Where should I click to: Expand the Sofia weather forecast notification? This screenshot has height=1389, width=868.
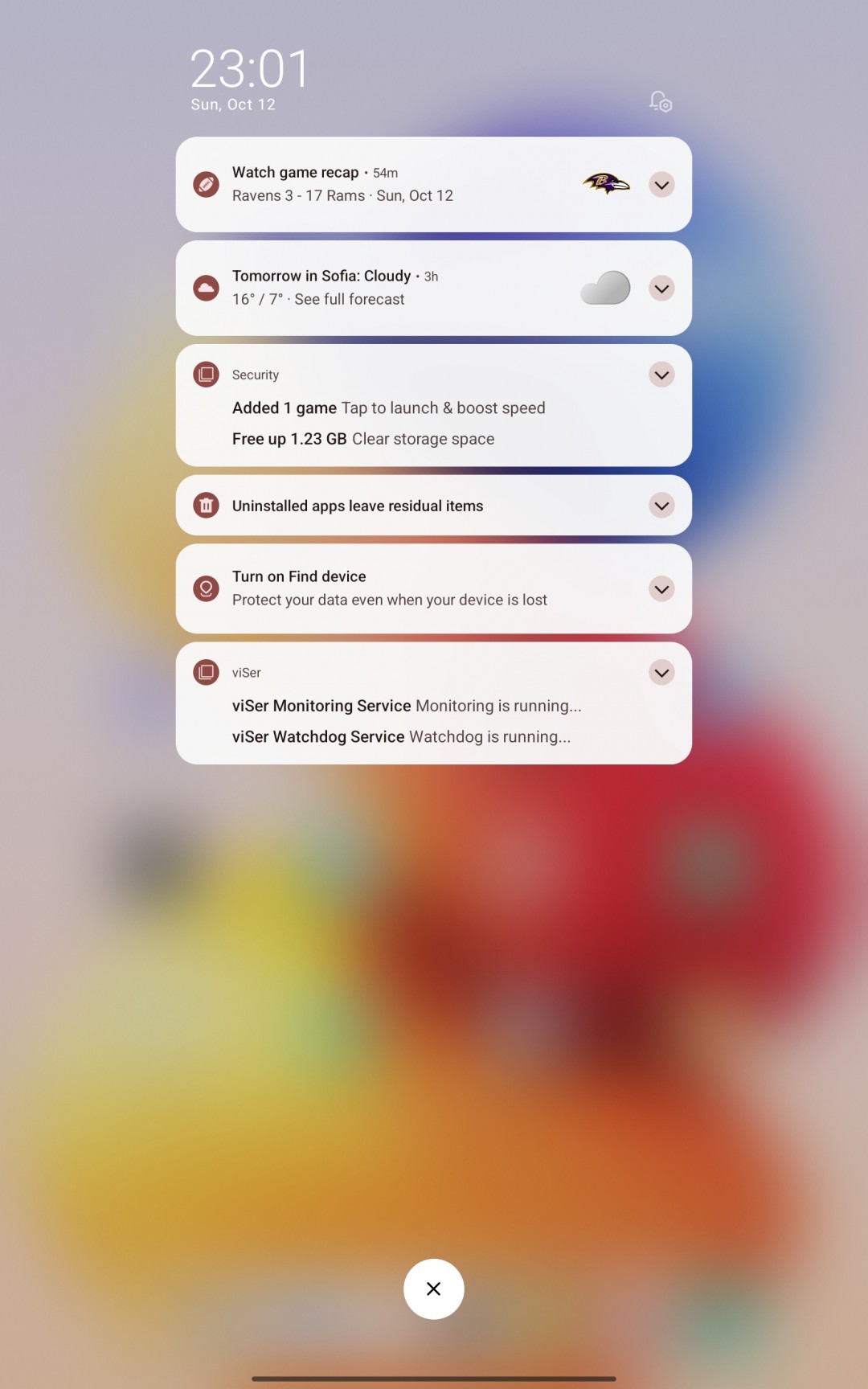pos(661,289)
